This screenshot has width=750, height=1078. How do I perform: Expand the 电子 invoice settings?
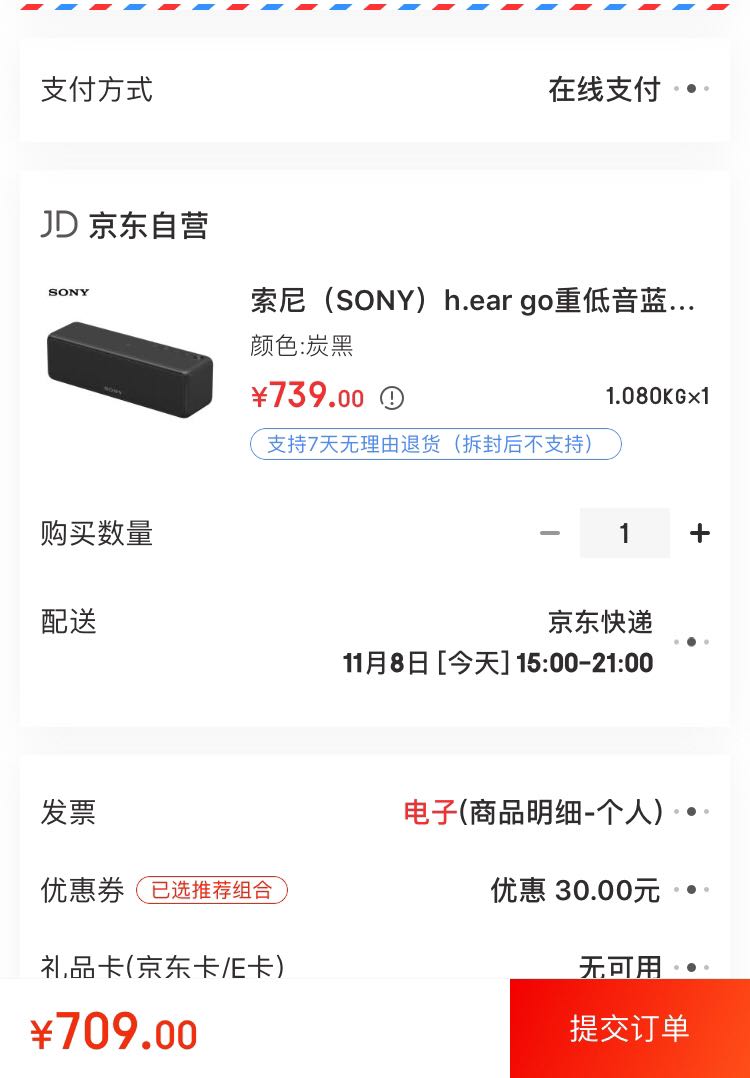tap(692, 811)
